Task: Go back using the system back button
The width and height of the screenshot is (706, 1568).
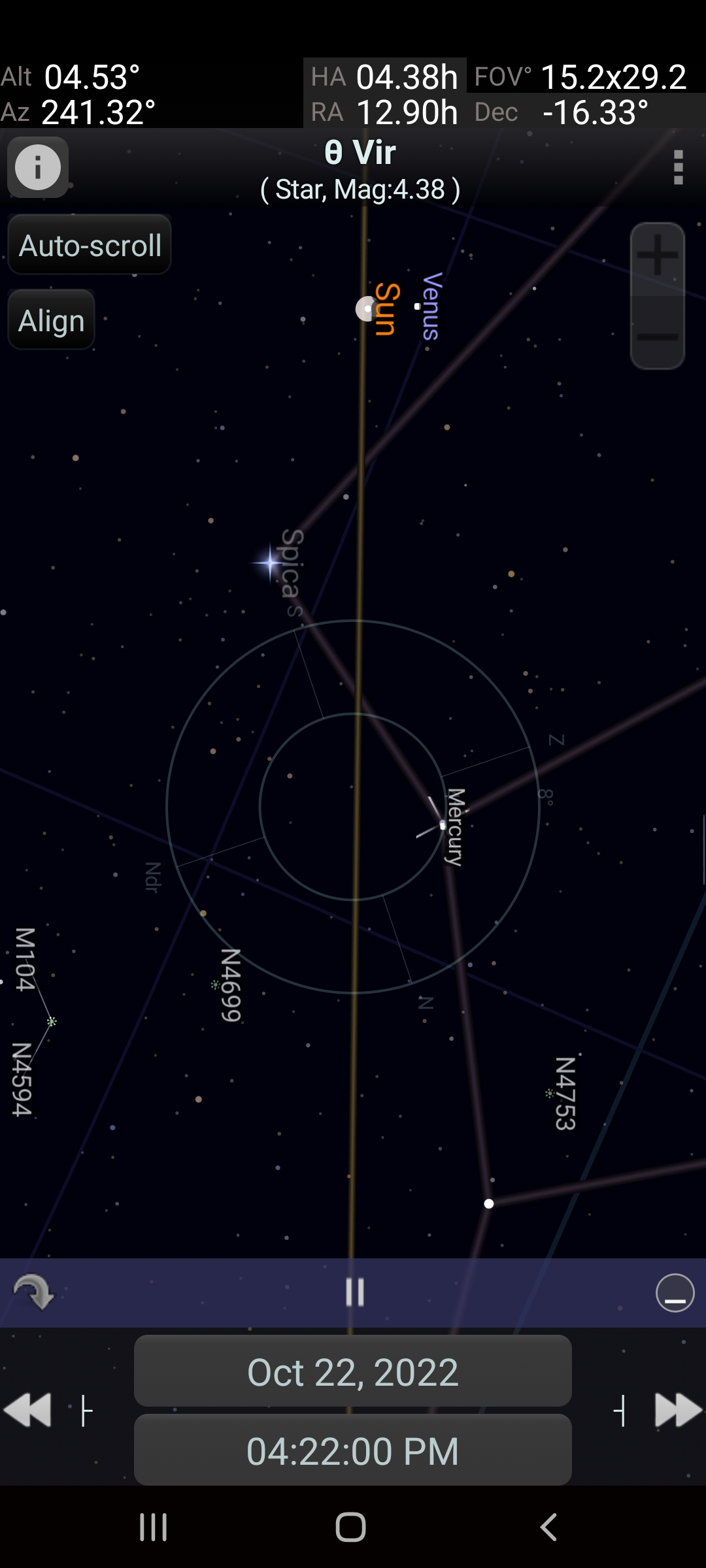Action: click(x=549, y=1527)
